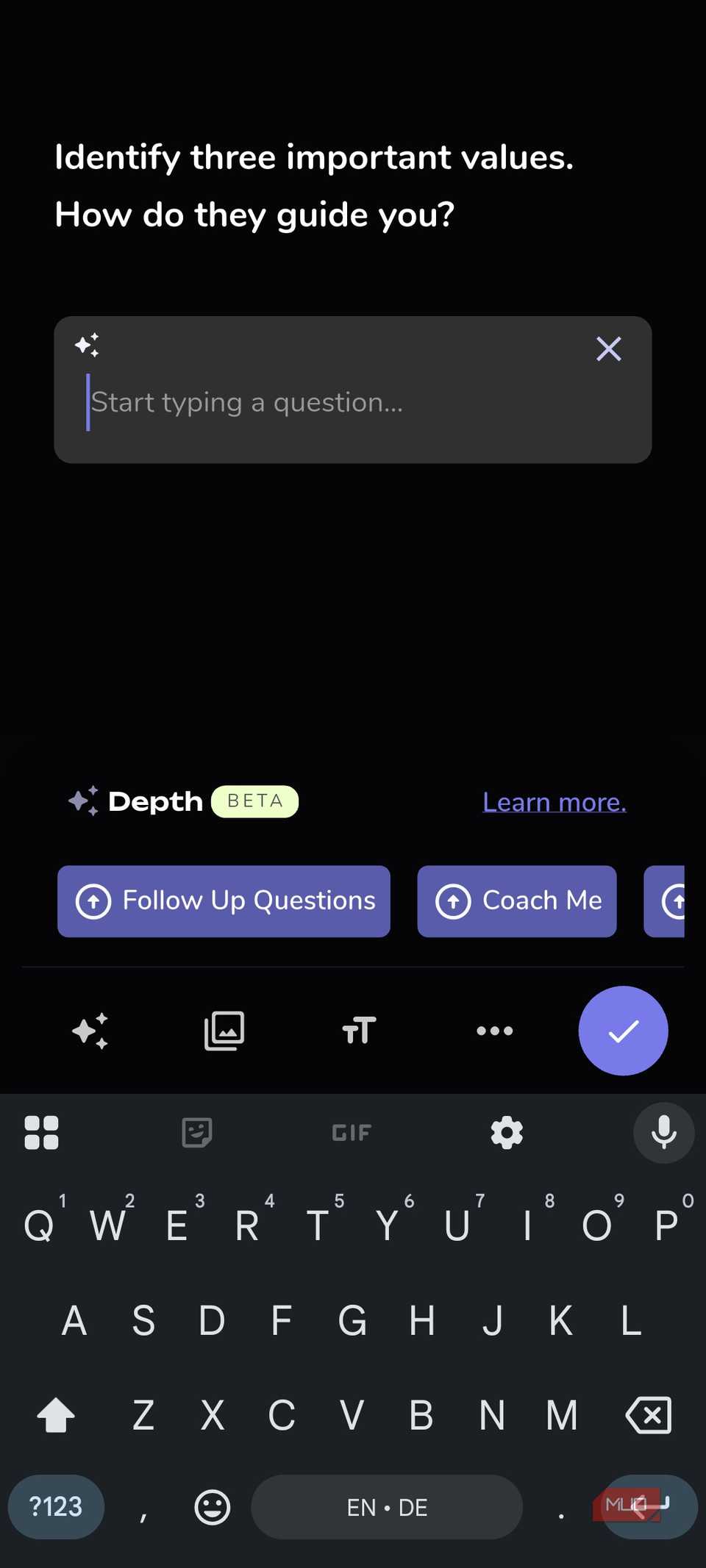Switch keyboard to ?123 symbols

pos(56,1507)
